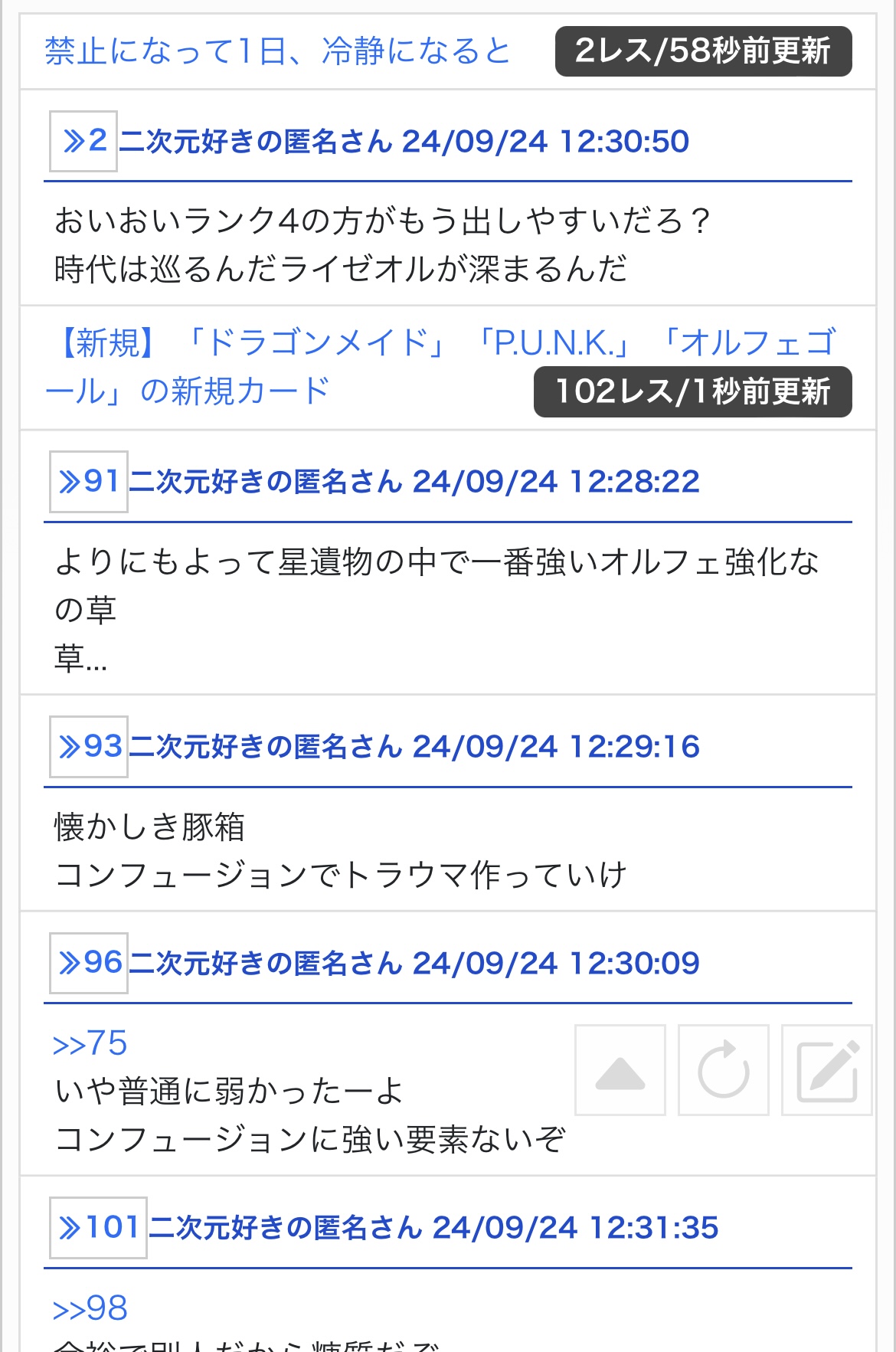Follow the >>75 reply anchor

(x=90, y=1044)
